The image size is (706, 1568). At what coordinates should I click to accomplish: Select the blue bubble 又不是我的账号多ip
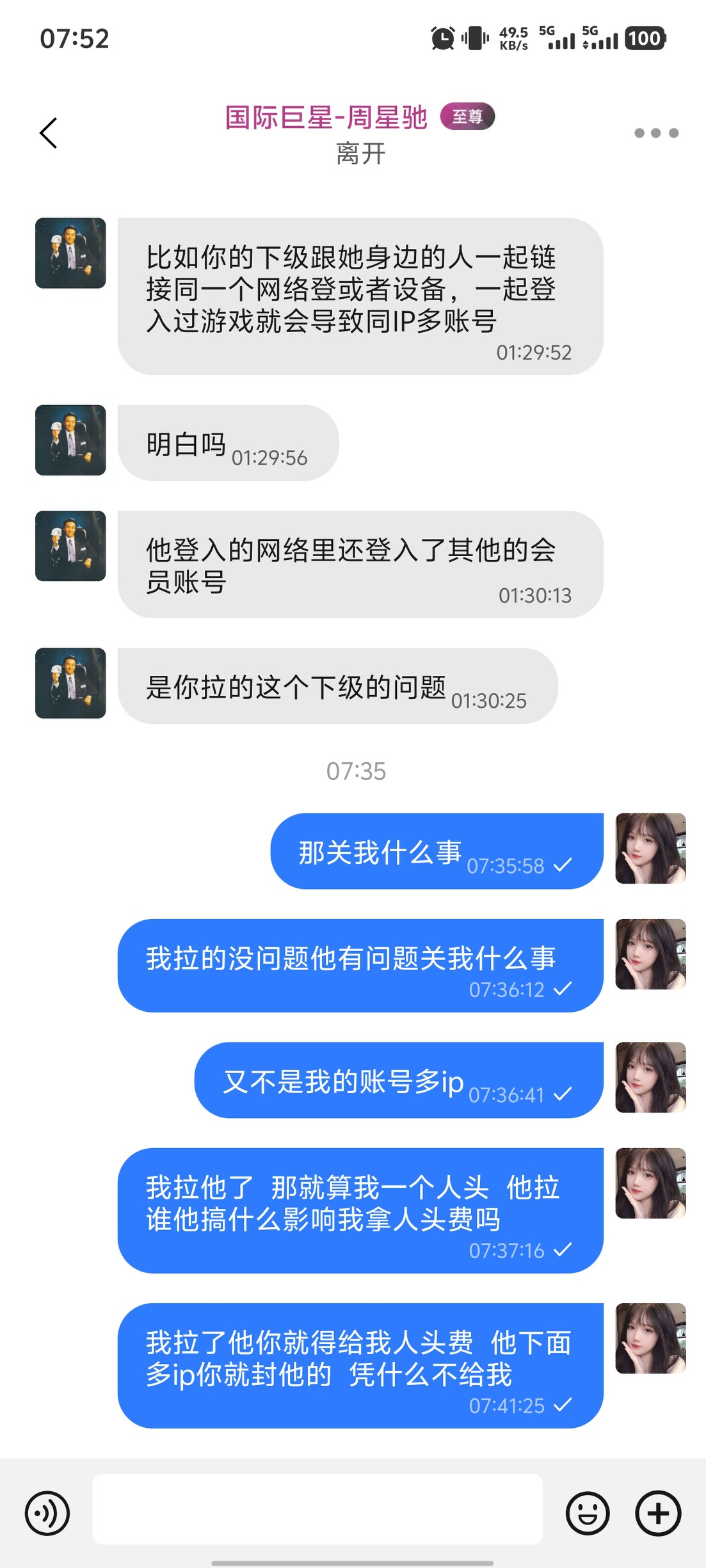pyautogui.click(x=397, y=1080)
